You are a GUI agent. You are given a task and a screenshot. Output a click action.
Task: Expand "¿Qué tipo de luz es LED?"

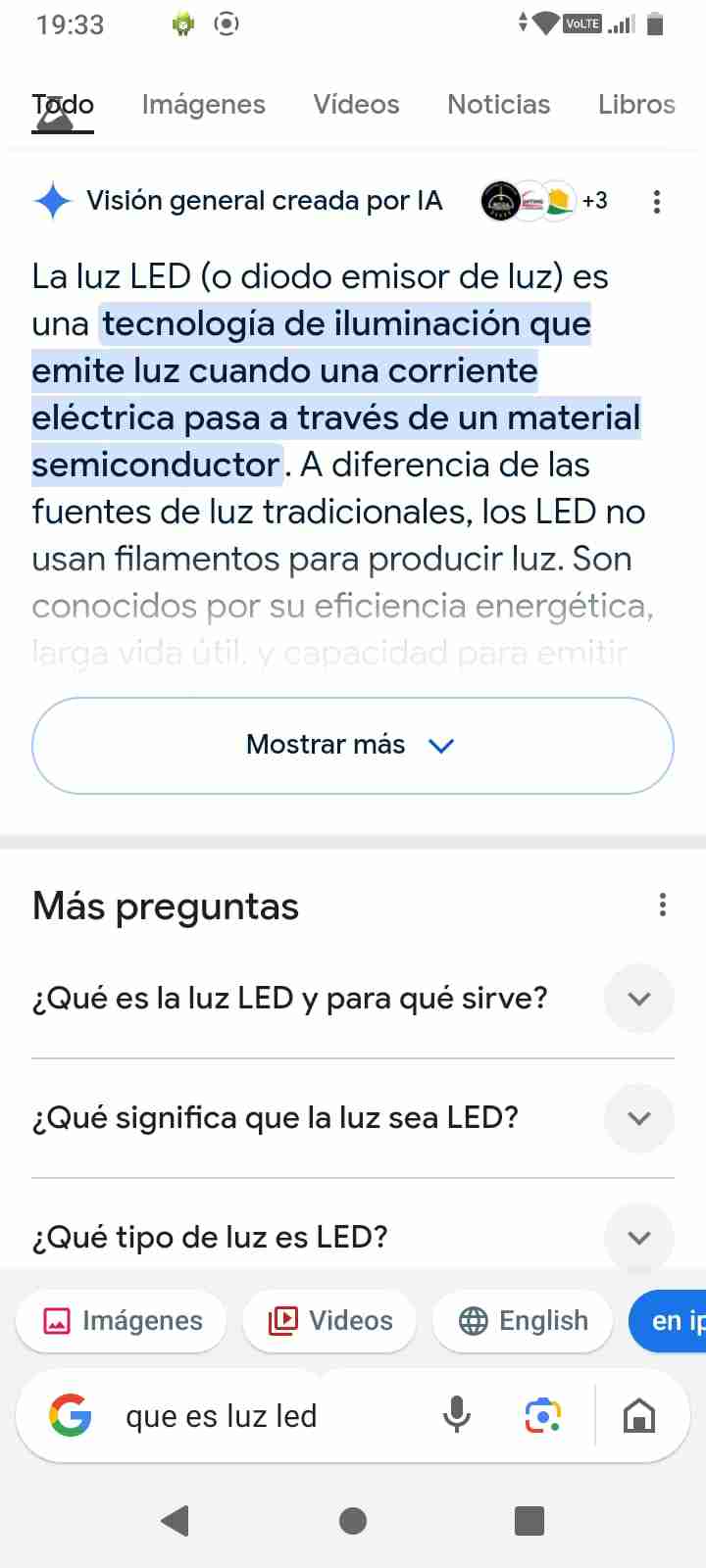tap(353, 1237)
